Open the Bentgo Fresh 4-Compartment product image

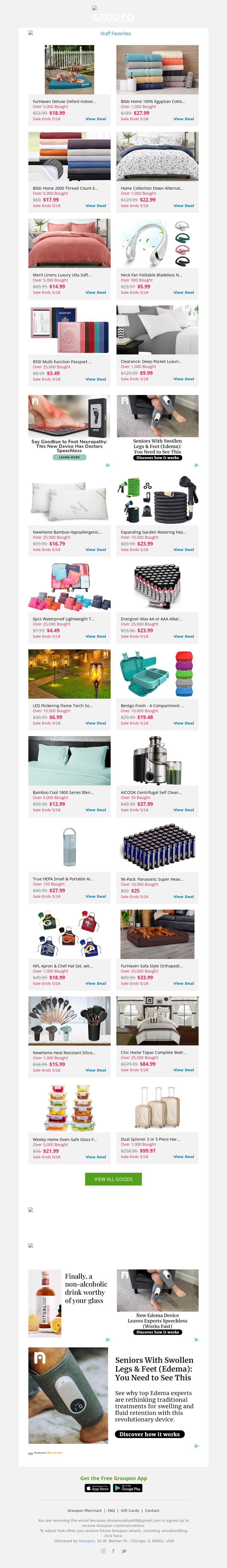click(x=157, y=674)
